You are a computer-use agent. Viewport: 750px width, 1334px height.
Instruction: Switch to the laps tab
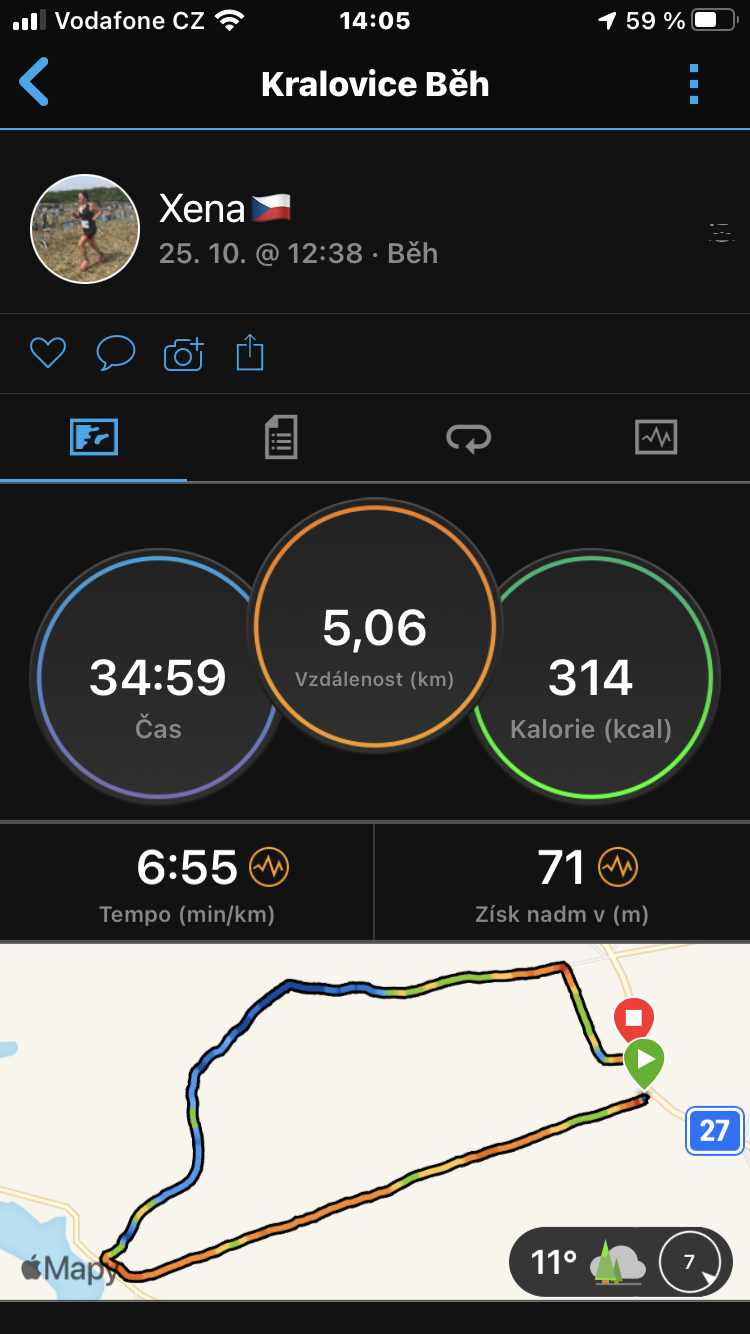pos(468,438)
